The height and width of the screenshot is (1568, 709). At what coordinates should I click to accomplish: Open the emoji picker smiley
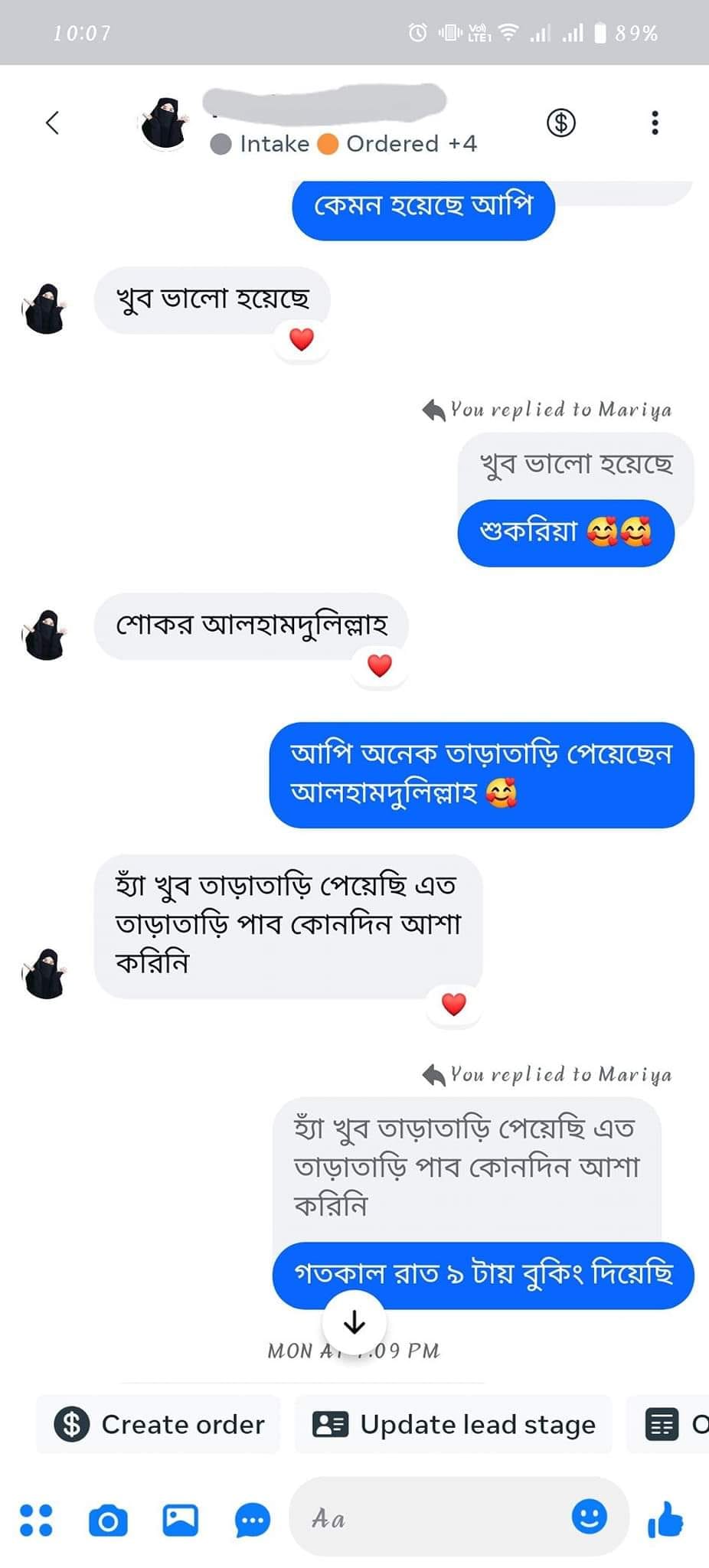pos(589,1516)
